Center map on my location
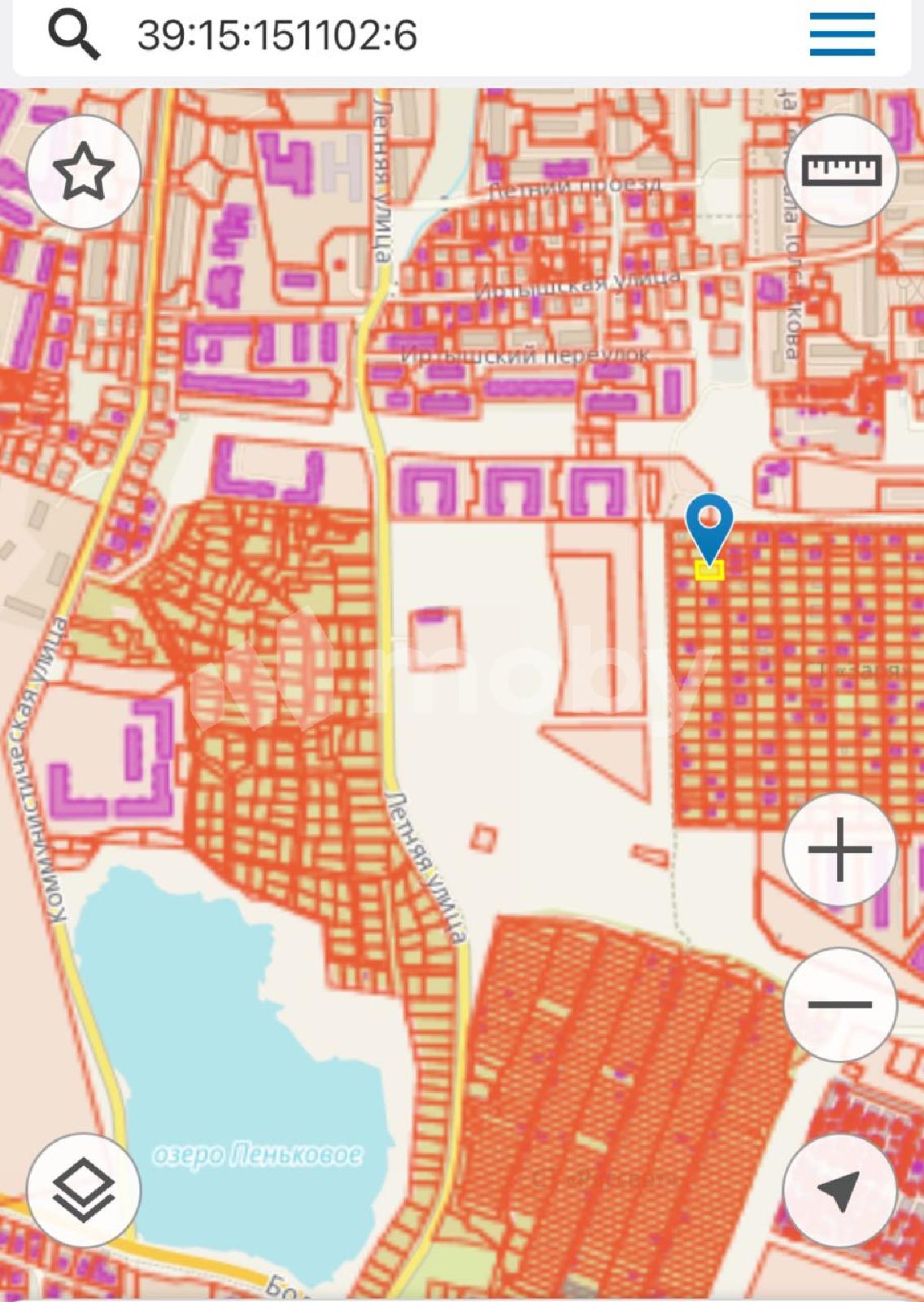The image size is (924, 1302). click(x=839, y=1190)
